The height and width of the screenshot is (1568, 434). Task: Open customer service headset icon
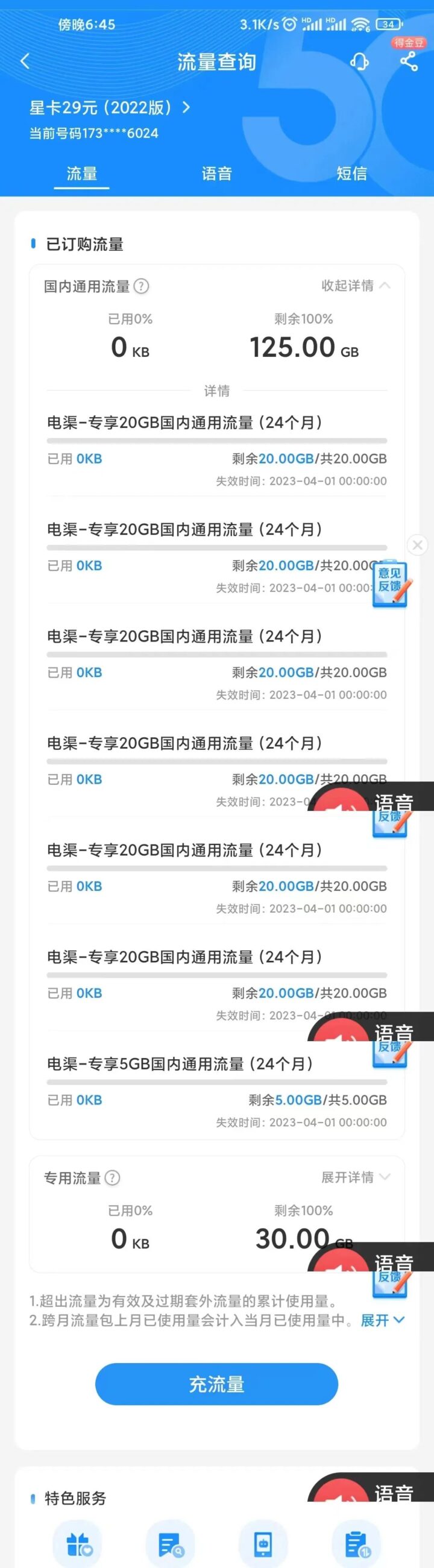pos(359,61)
